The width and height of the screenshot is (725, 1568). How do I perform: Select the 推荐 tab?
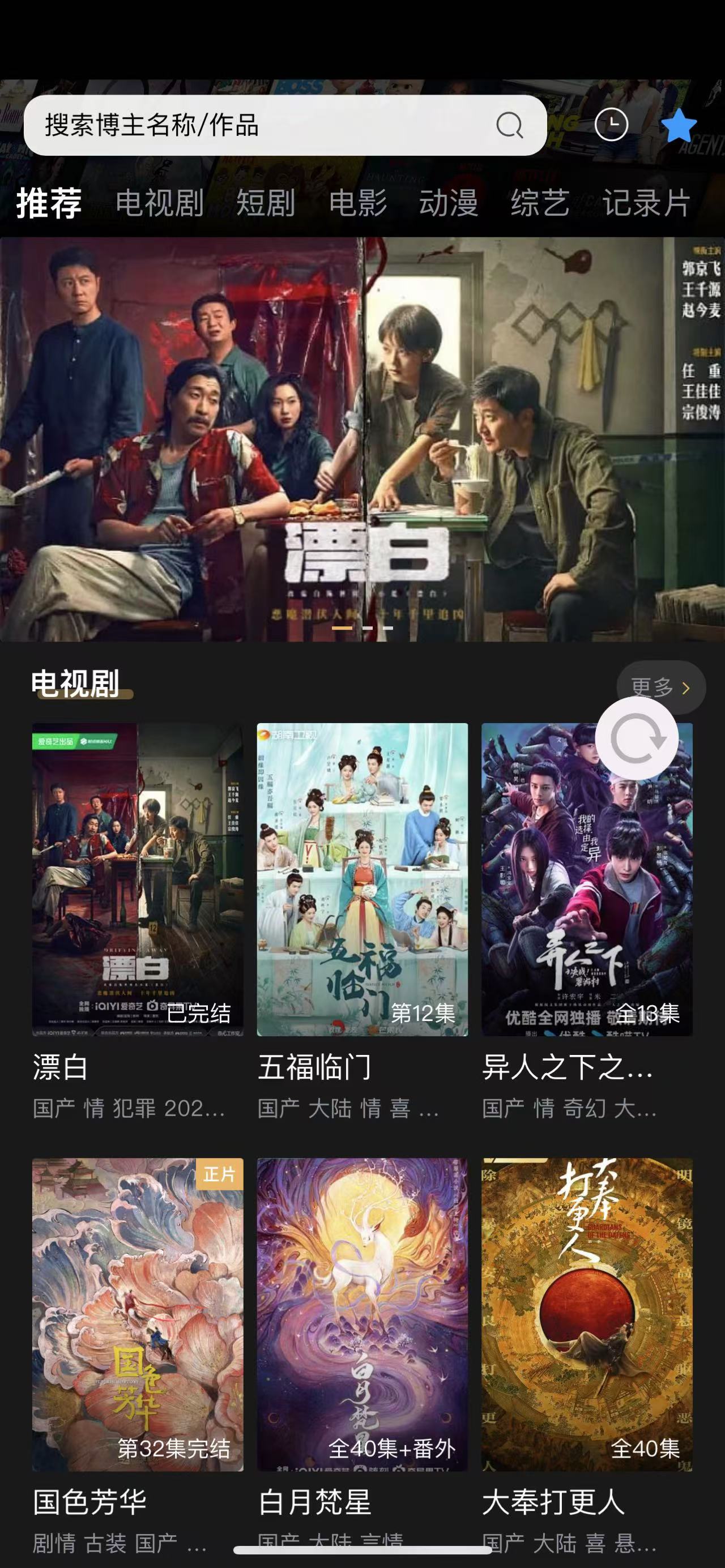[x=49, y=203]
